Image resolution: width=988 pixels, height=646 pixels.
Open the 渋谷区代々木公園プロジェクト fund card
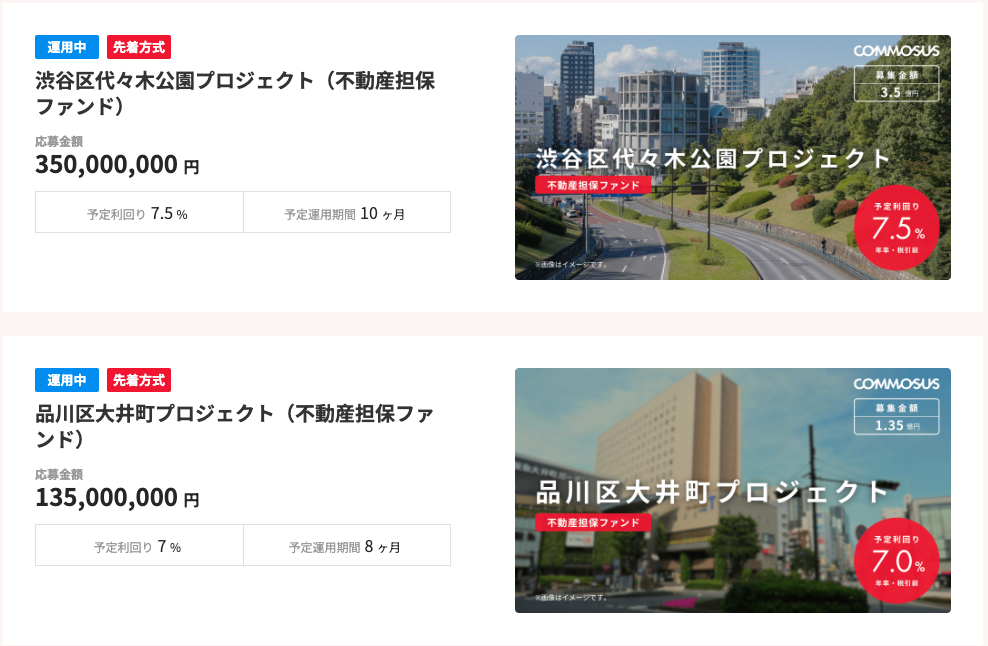tap(235, 92)
